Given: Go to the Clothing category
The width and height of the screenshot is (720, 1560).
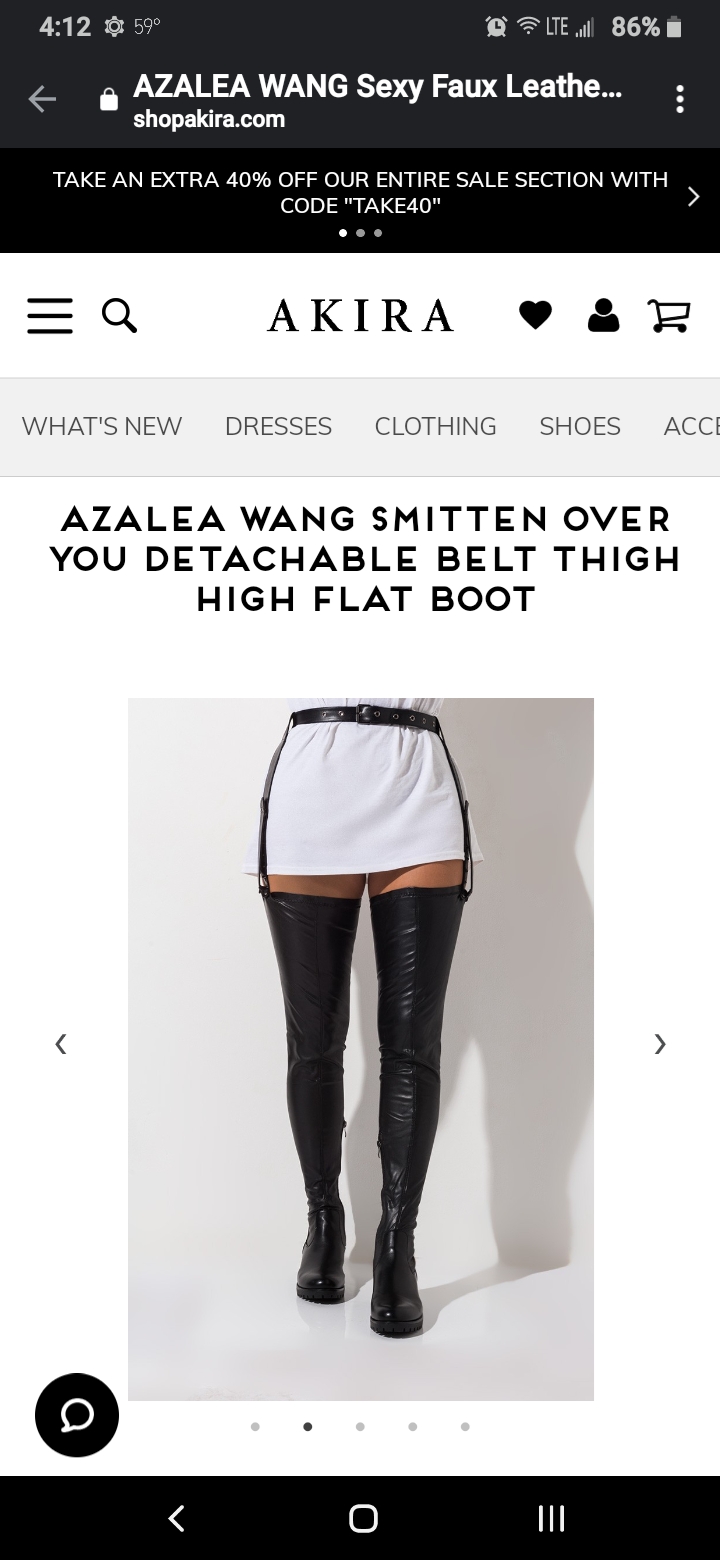Looking at the screenshot, I should pyautogui.click(x=435, y=426).
